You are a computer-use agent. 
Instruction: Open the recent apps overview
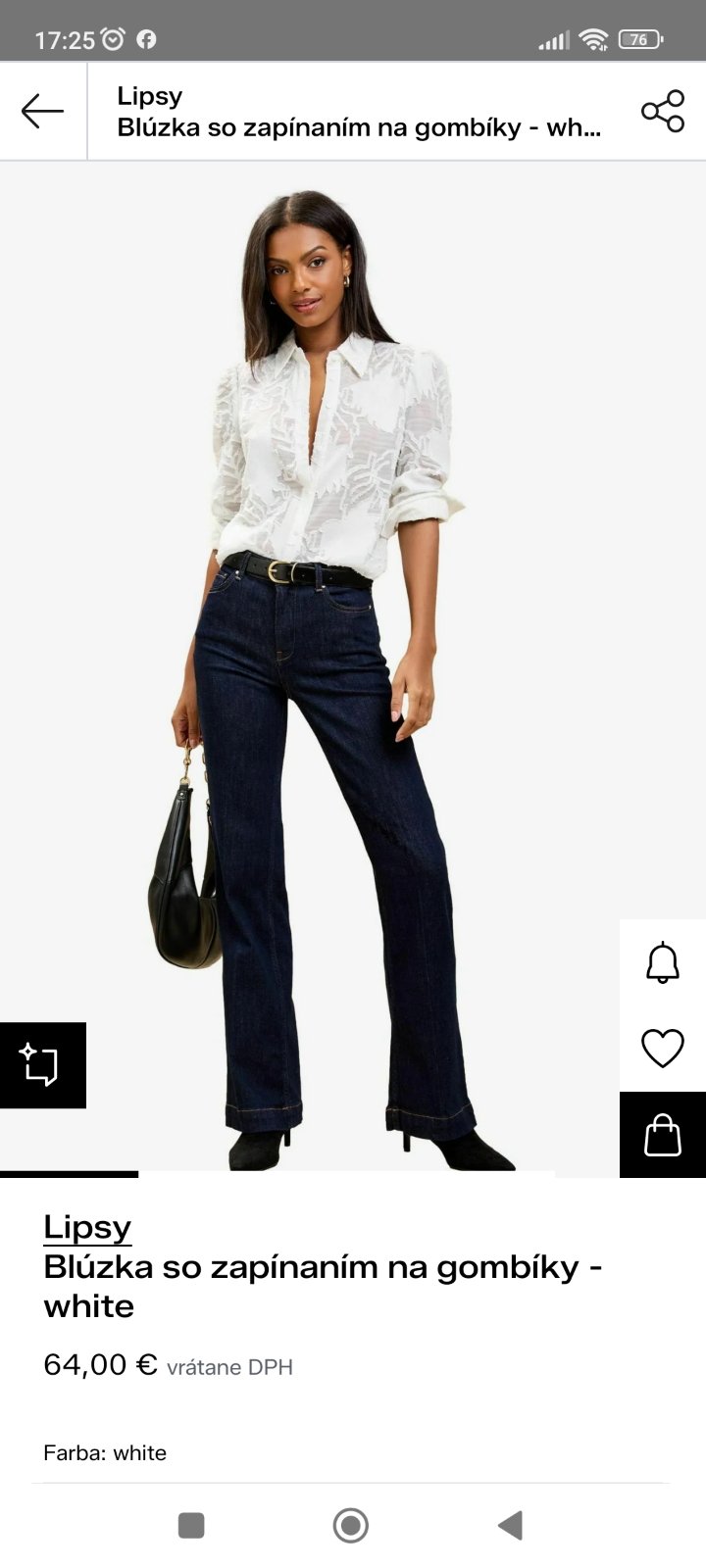coord(191,1526)
